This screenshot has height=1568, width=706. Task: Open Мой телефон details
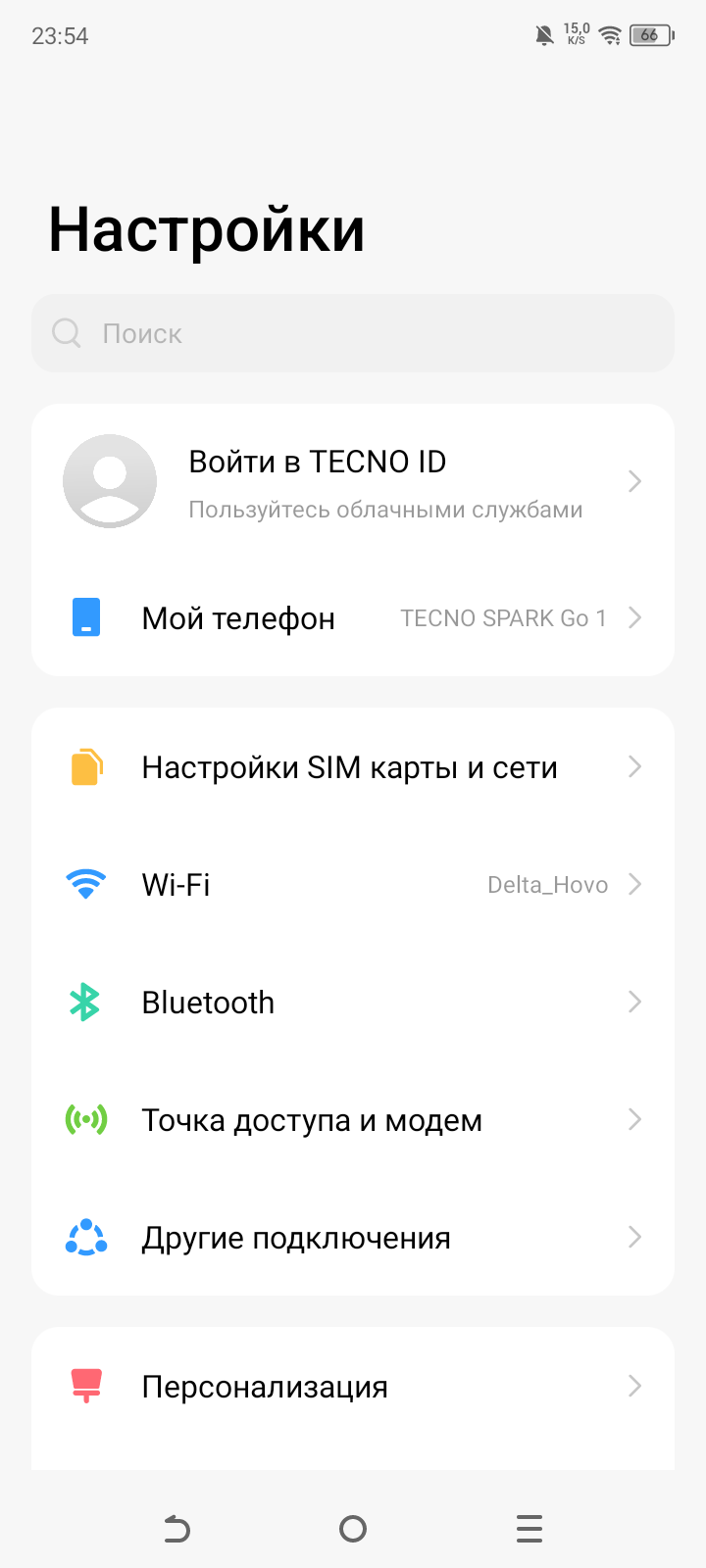(x=353, y=617)
